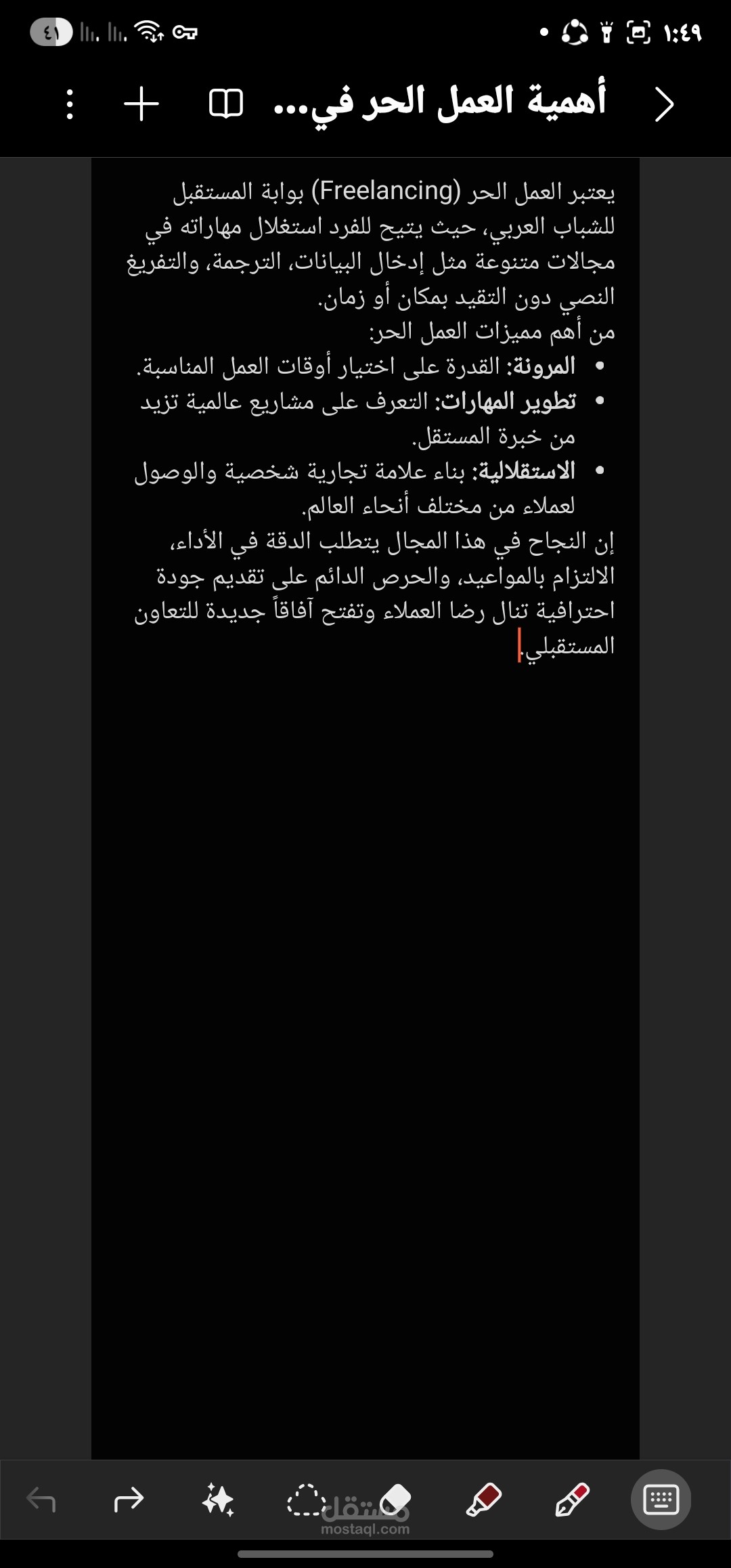This screenshot has height=1568, width=731.
Task: Select the pen drawing tool
Action: (572, 1499)
